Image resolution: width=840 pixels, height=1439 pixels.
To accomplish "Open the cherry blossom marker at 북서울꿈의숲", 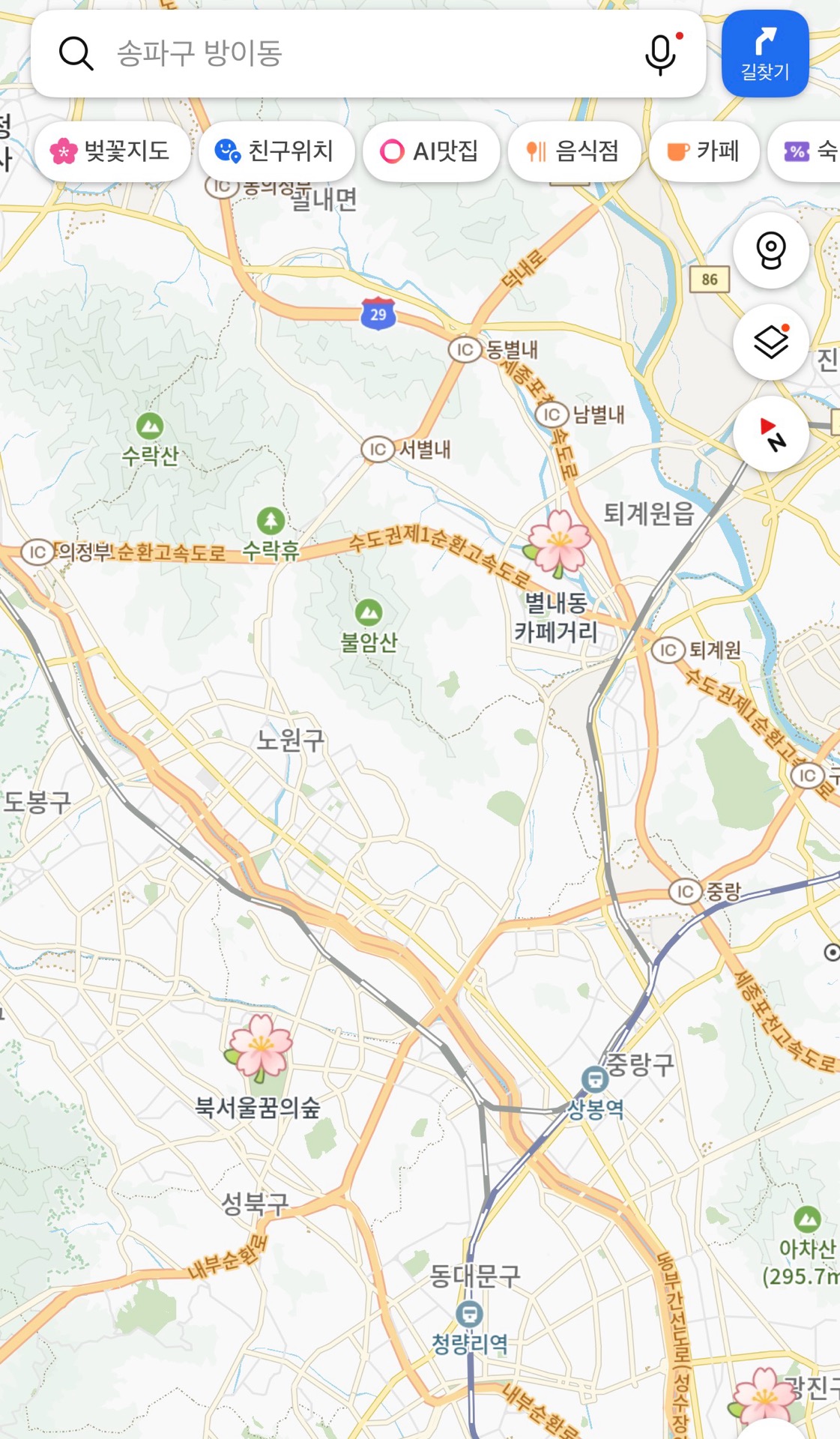I will click(260, 1047).
